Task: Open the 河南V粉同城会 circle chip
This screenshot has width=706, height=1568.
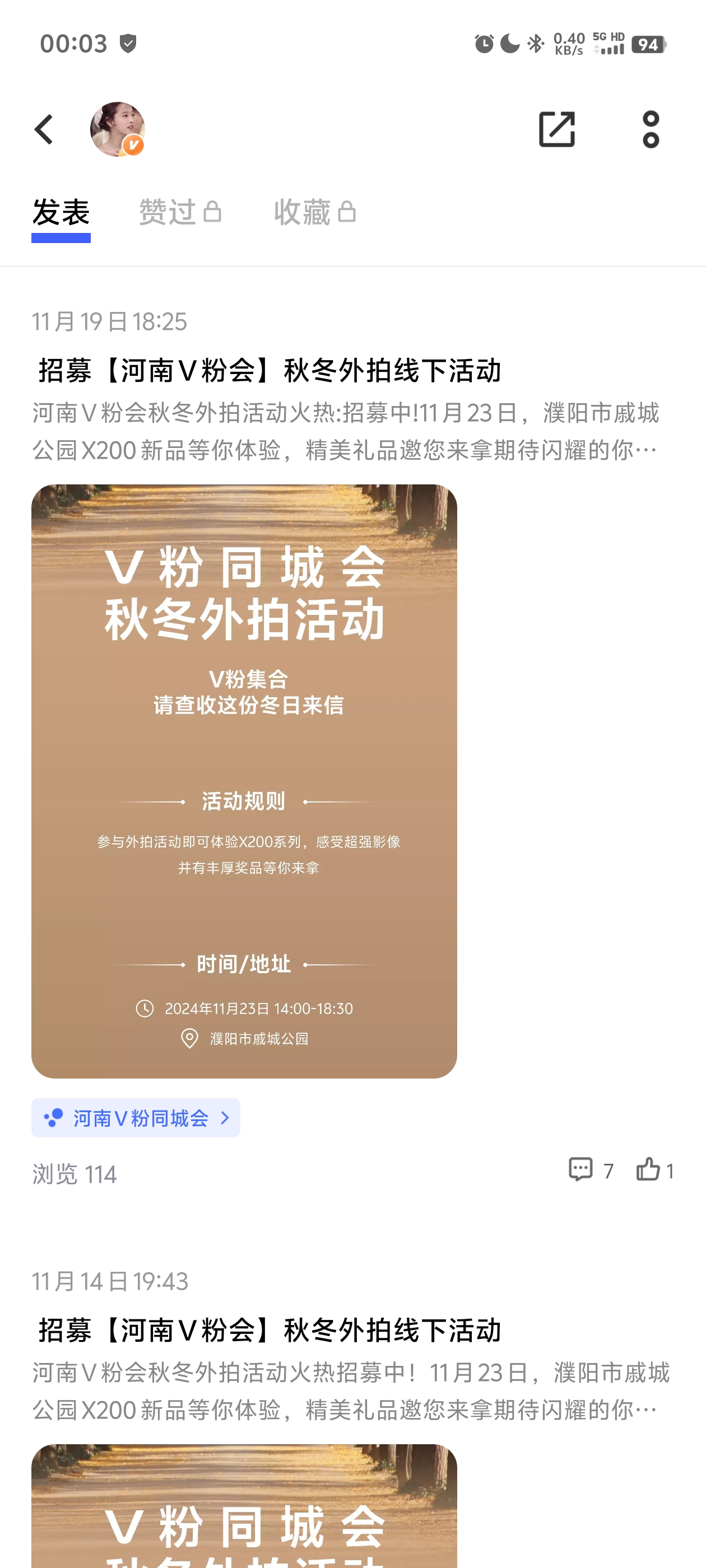Action: (x=136, y=1118)
